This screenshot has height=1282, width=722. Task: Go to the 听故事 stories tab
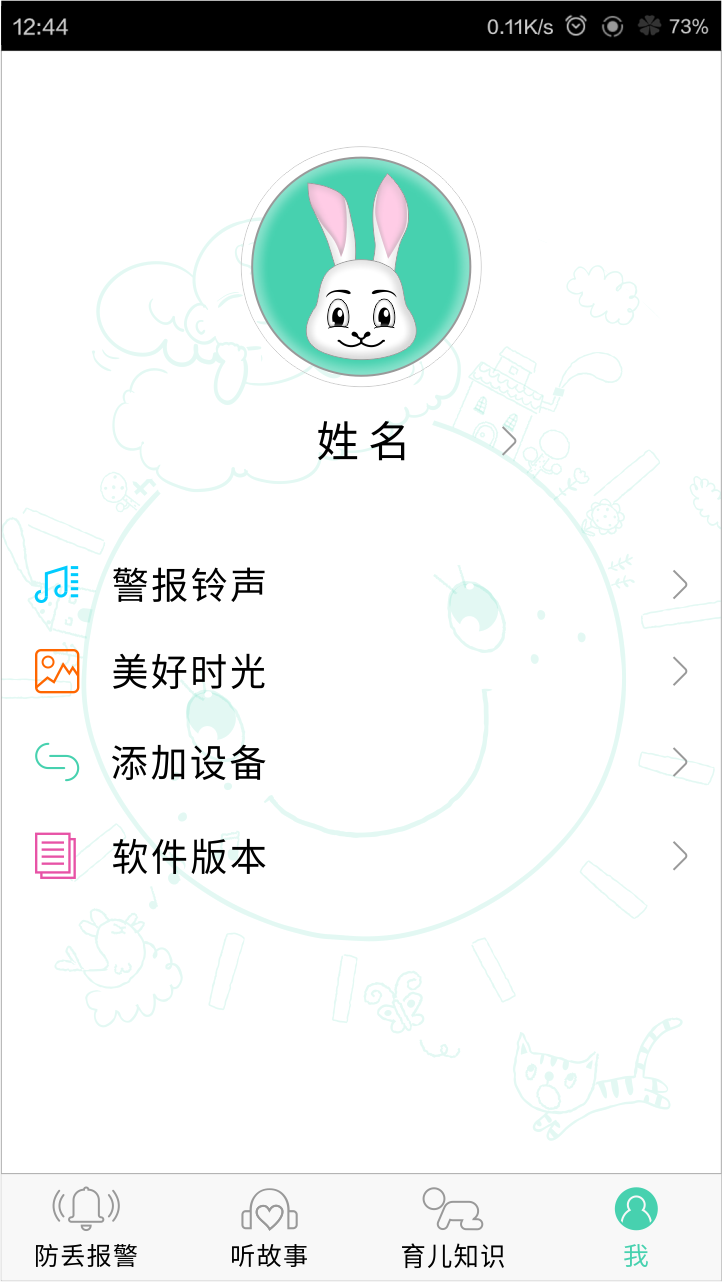269,1227
